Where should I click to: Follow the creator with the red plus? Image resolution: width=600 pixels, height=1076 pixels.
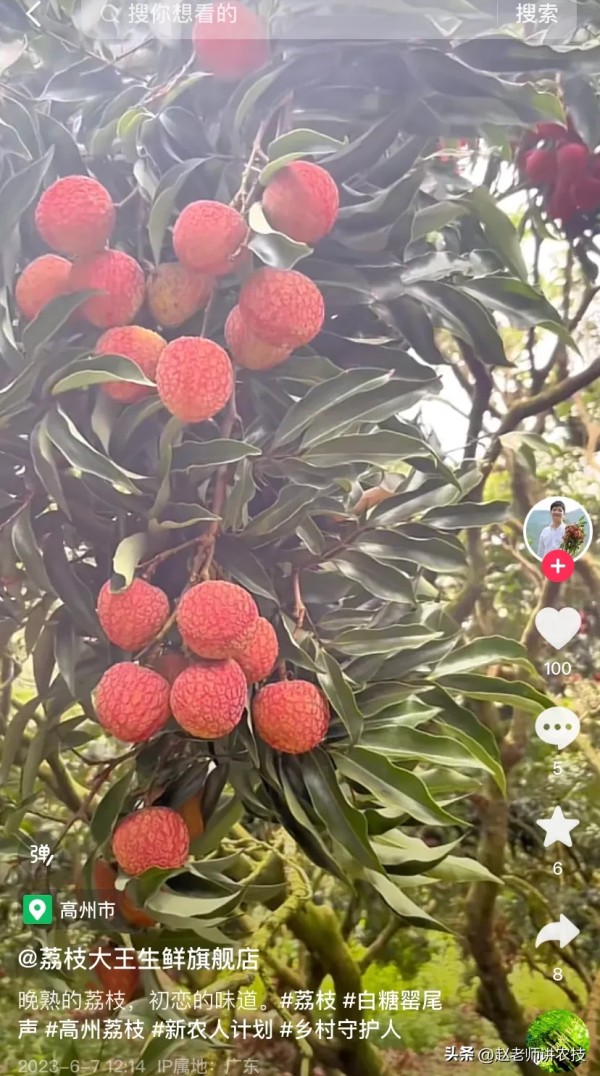pyautogui.click(x=557, y=566)
